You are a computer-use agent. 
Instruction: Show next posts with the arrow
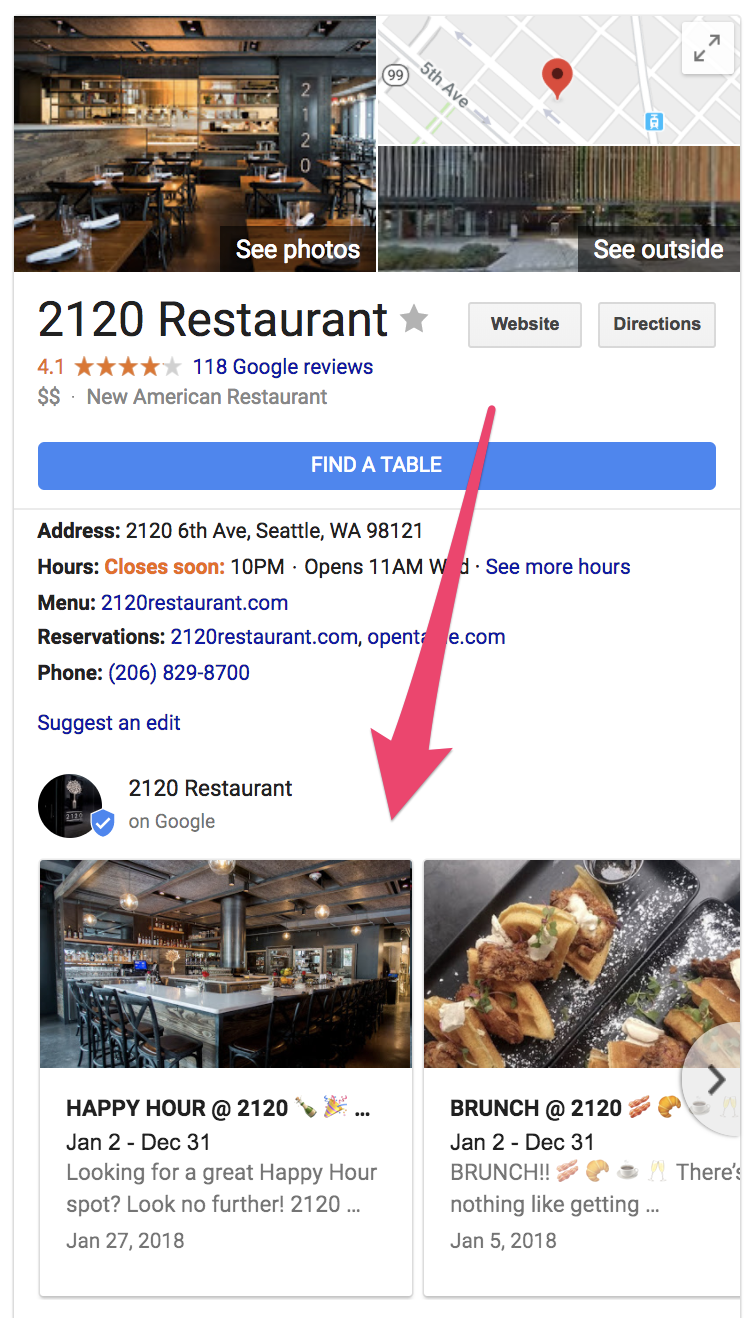[x=715, y=1079]
